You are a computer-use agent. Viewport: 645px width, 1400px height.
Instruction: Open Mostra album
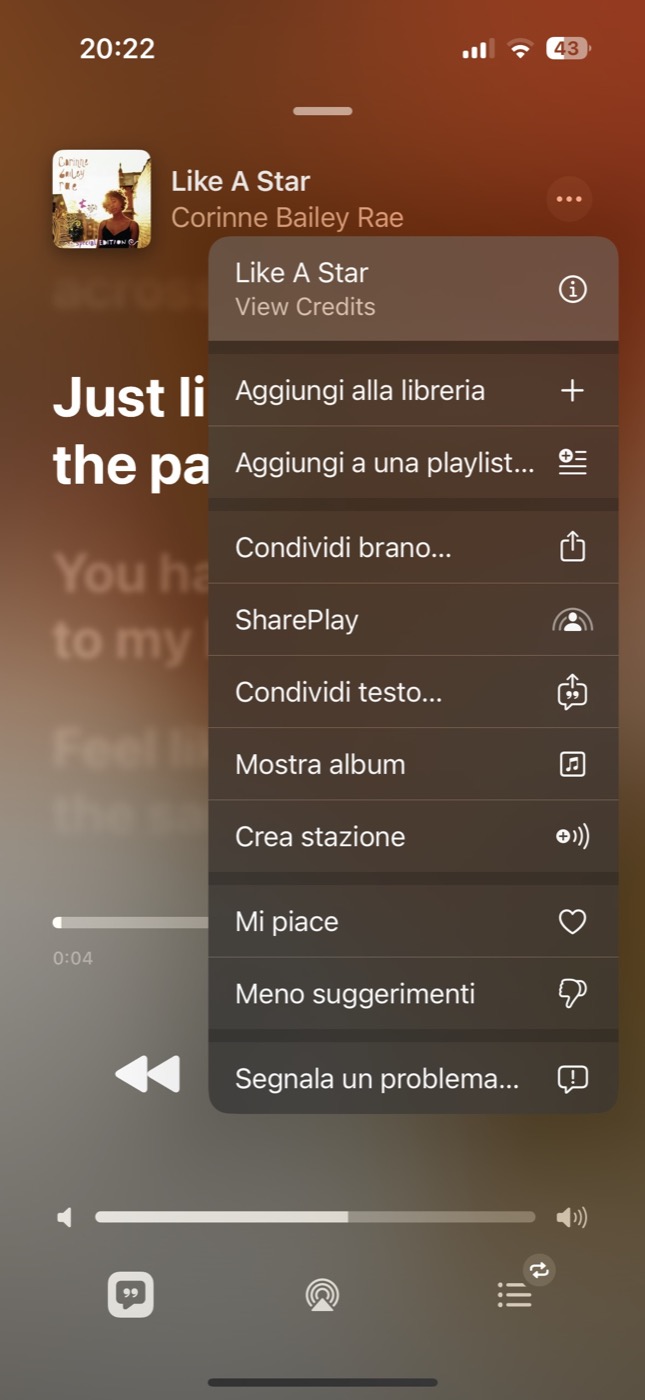point(413,764)
